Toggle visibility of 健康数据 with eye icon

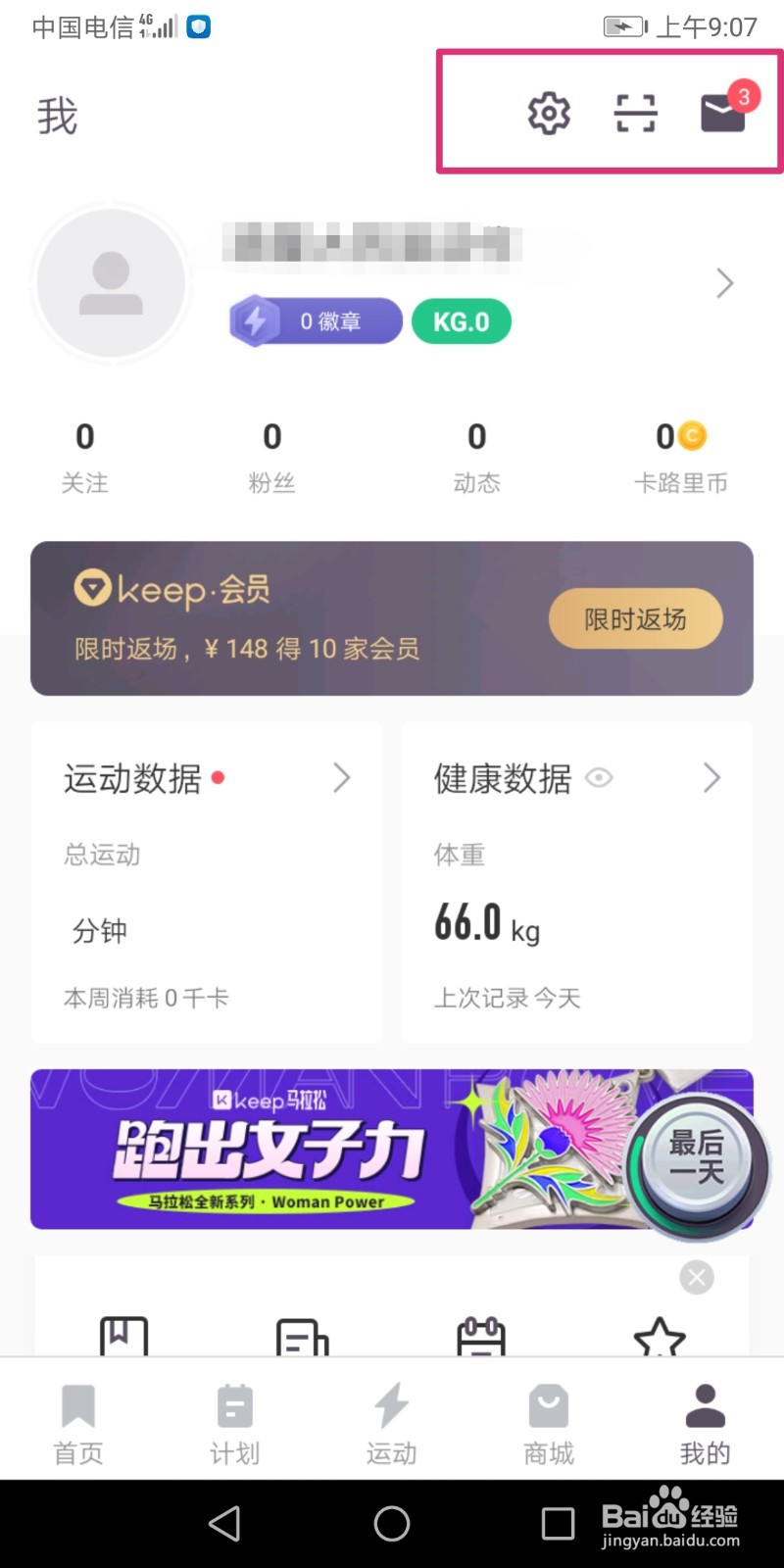tap(600, 777)
